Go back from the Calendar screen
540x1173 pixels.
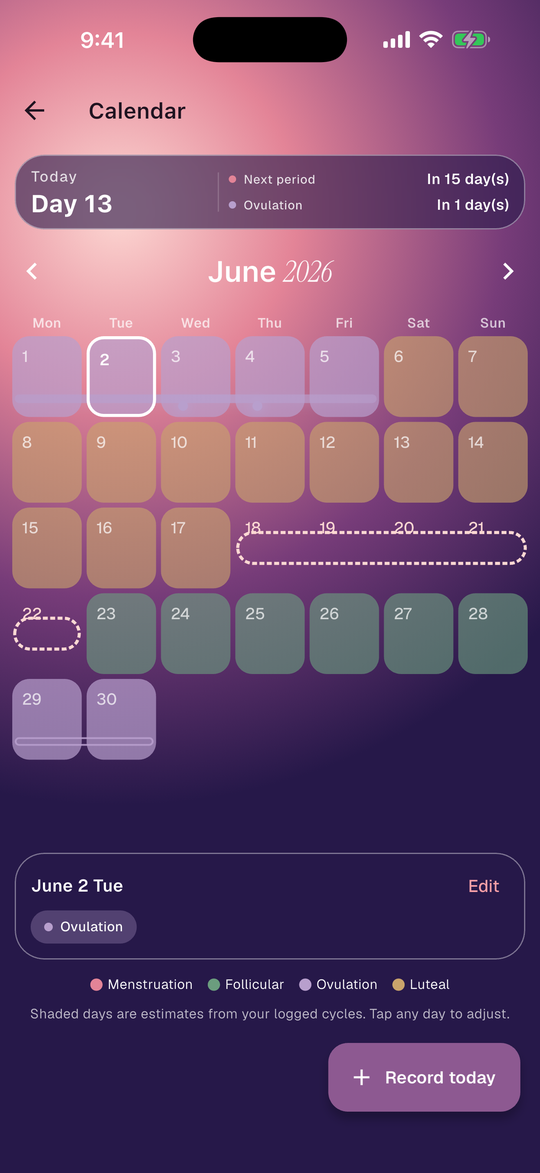pos(34,111)
